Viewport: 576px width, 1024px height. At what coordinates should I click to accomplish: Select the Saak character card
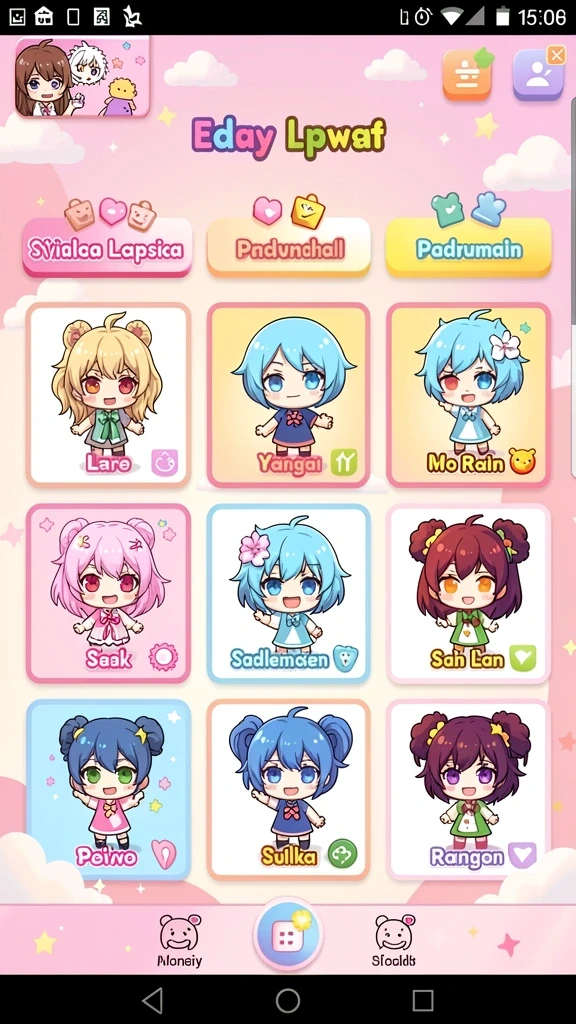click(108, 593)
